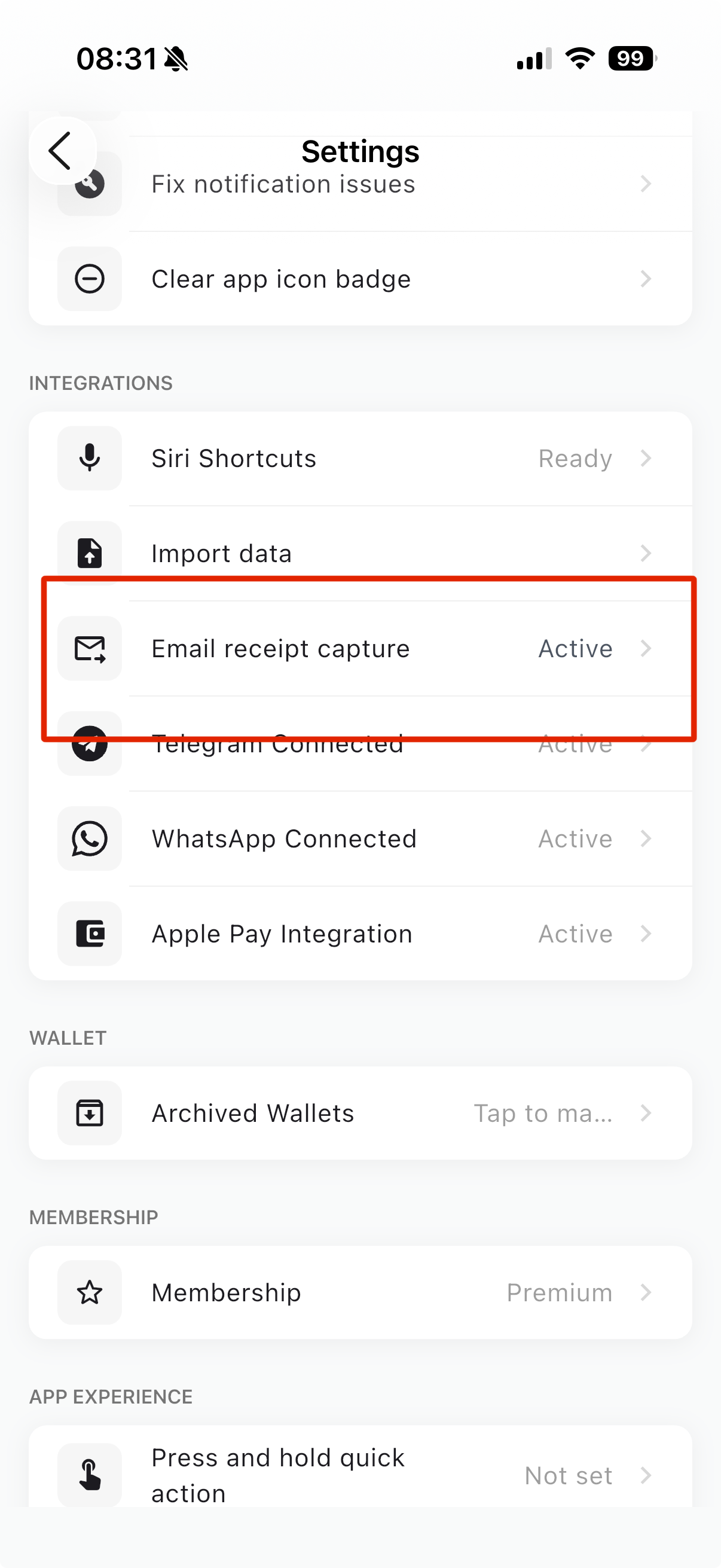Open Apple Pay Integration
The height and width of the screenshot is (1568, 721).
[360, 934]
